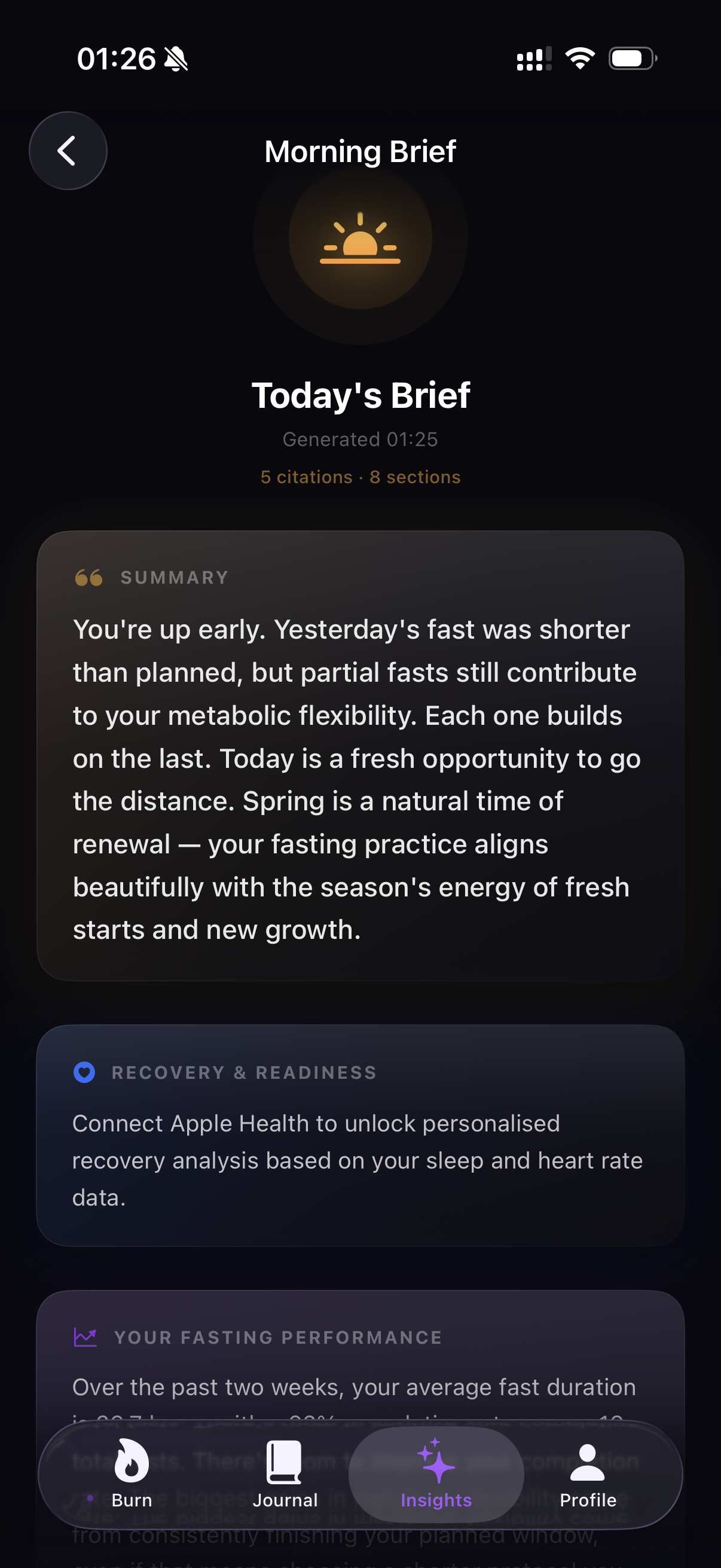Open the Journal tab

[x=285, y=1474]
